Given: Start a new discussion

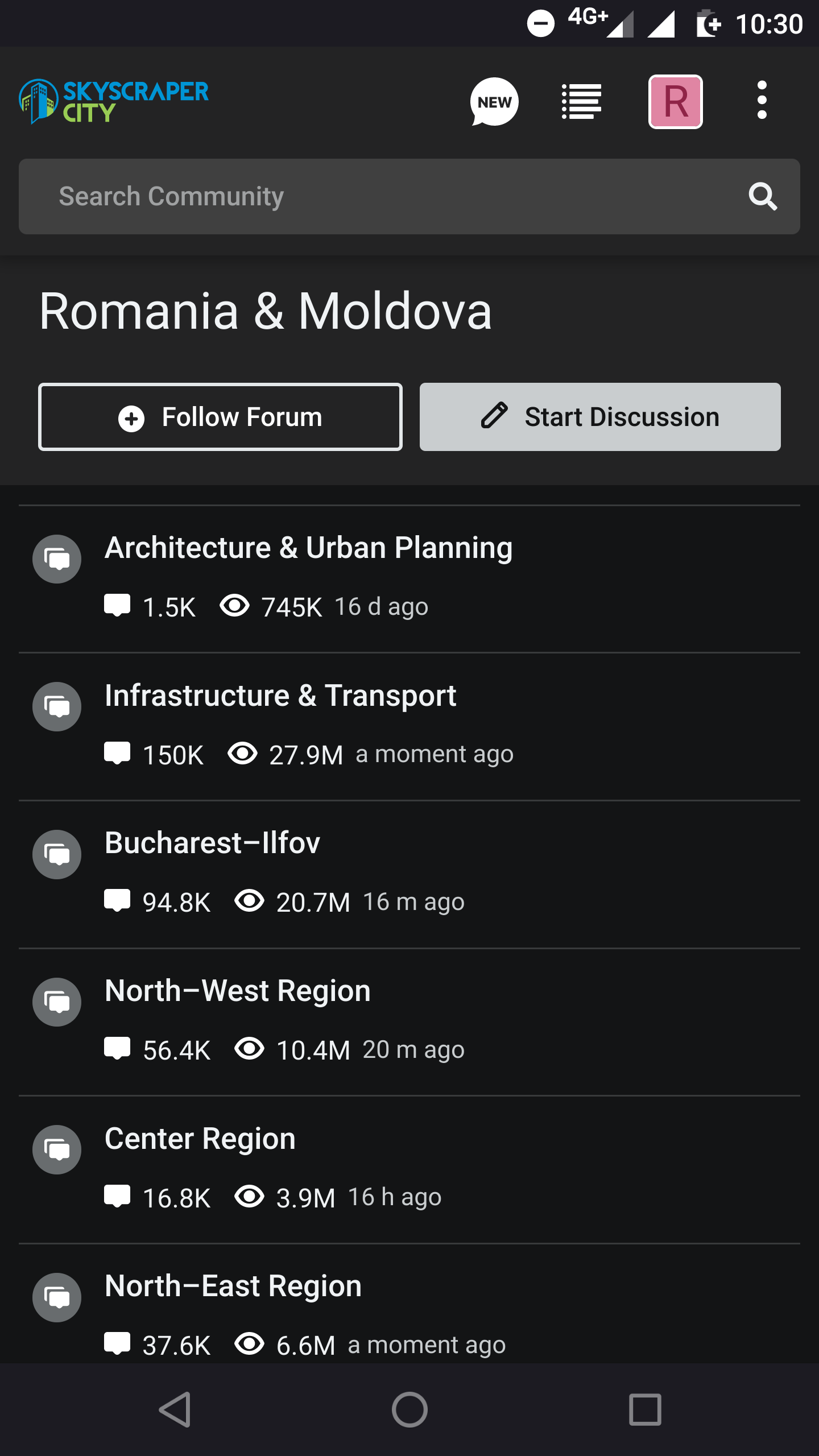Looking at the screenshot, I should [x=600, y=417].
